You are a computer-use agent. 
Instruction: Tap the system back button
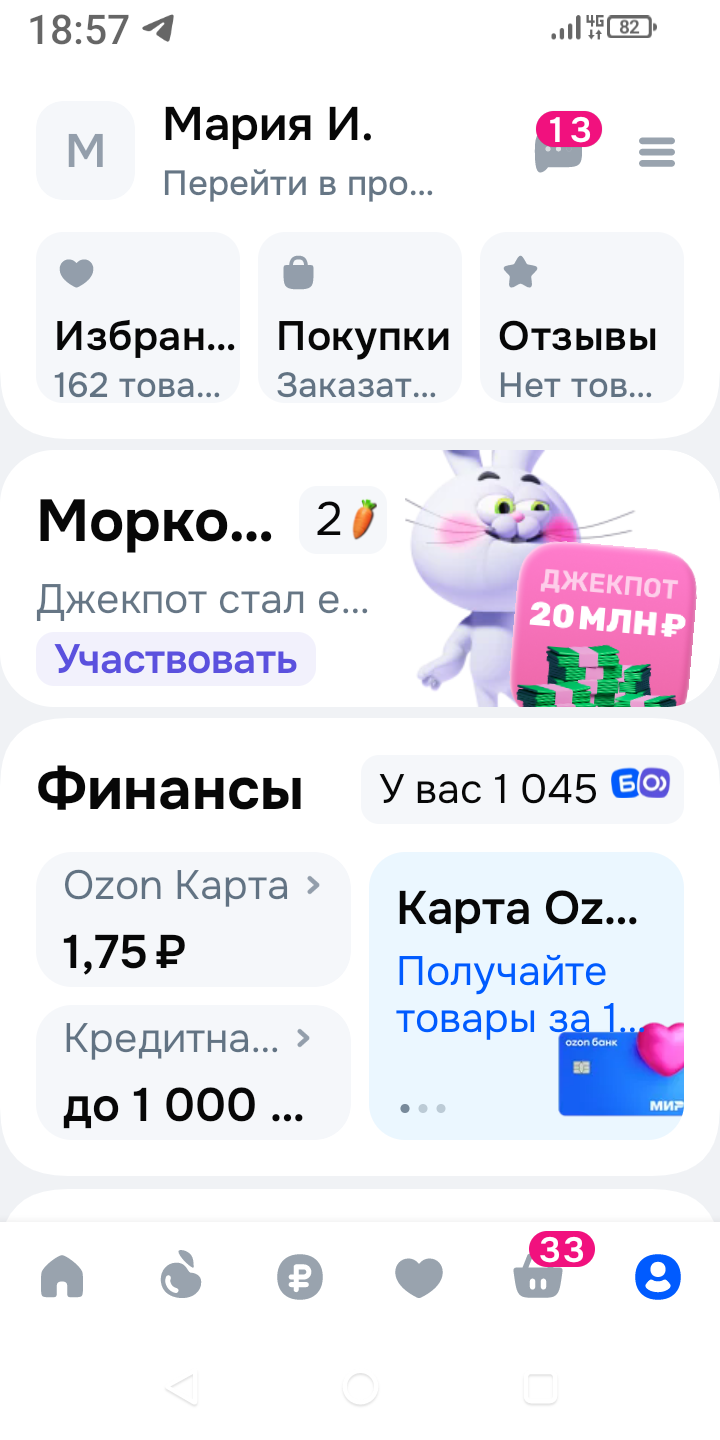tap(181, 1388)
